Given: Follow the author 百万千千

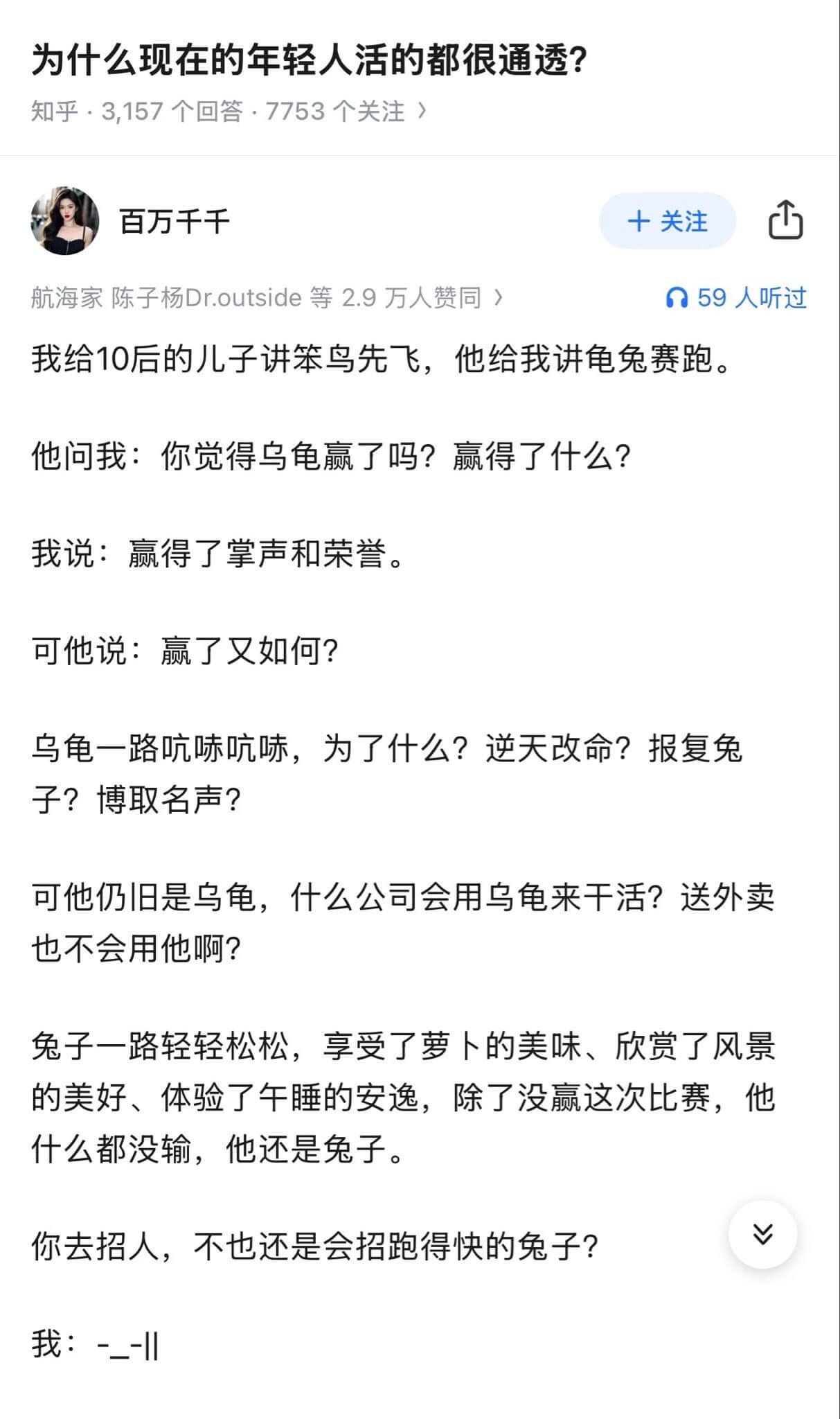Looking at the screenshot, I should 666,222.
